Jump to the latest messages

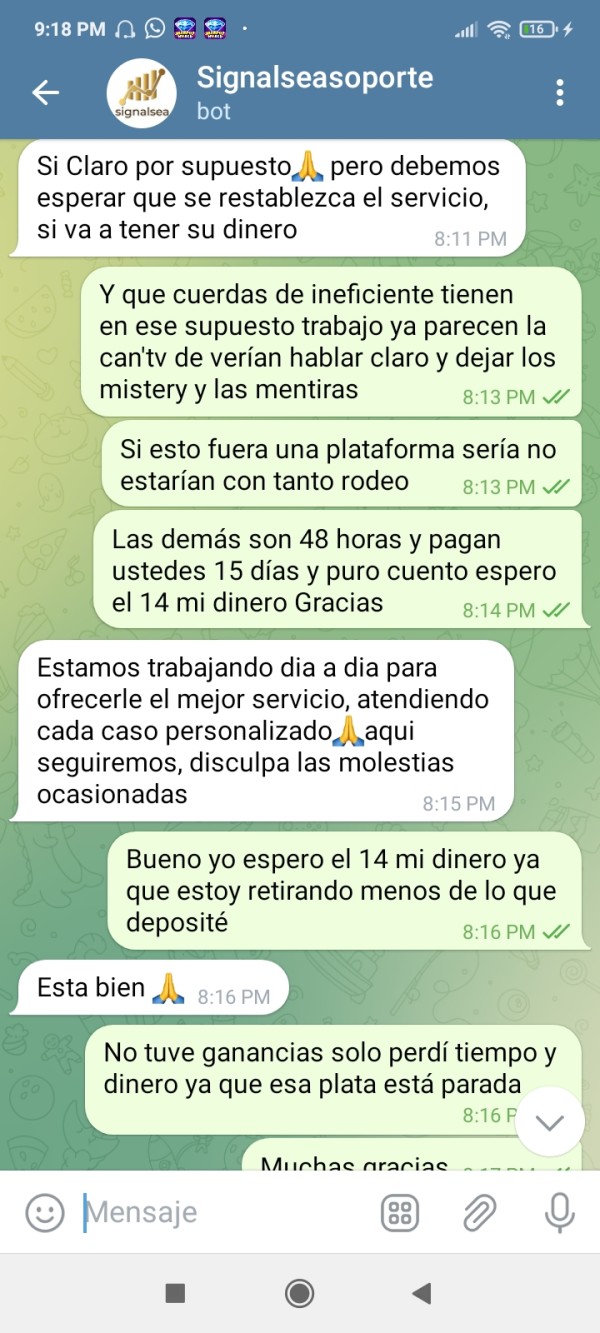pos(550,1123)
